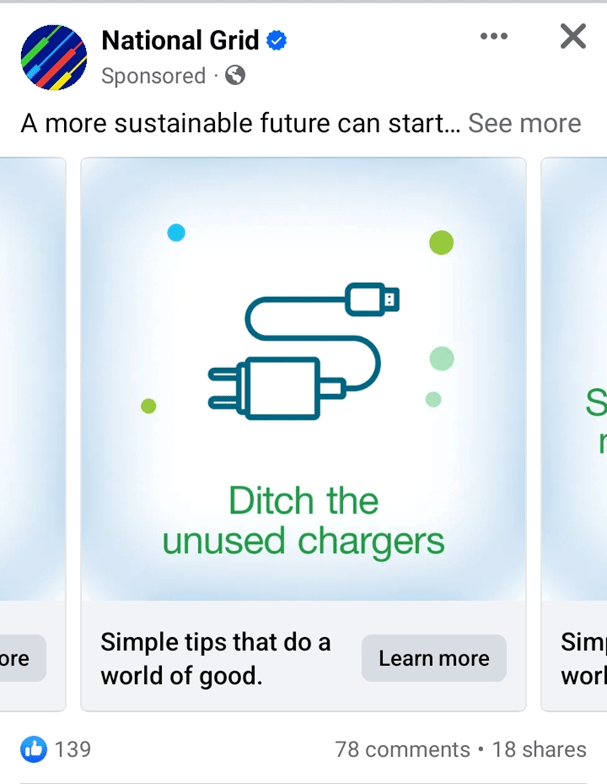Image resolution: width=607 pixels, height=784 pixels.
Task: View the 18 shares
Action: [x=540, y=749]
